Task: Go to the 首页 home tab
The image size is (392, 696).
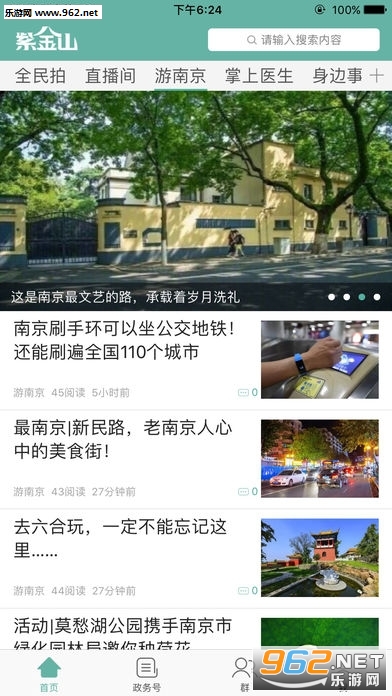Action: click(x=49, y=675)
